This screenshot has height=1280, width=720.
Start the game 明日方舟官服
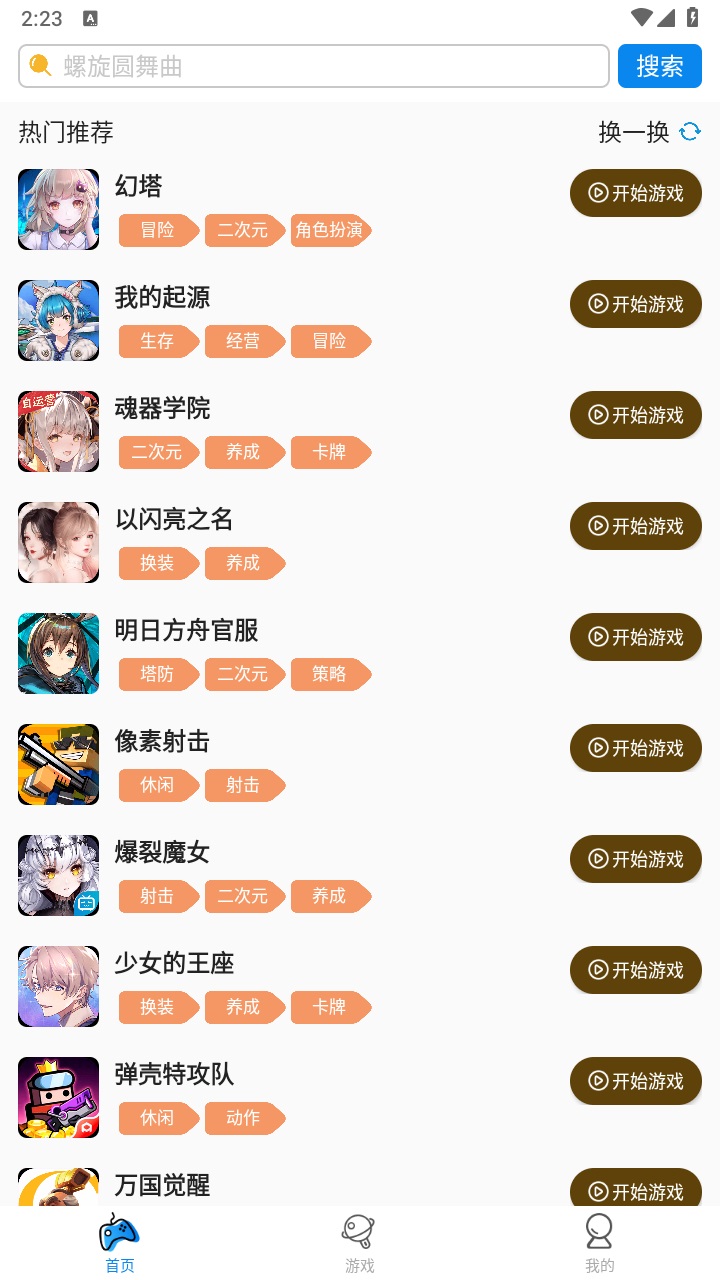tap(635, 637)
